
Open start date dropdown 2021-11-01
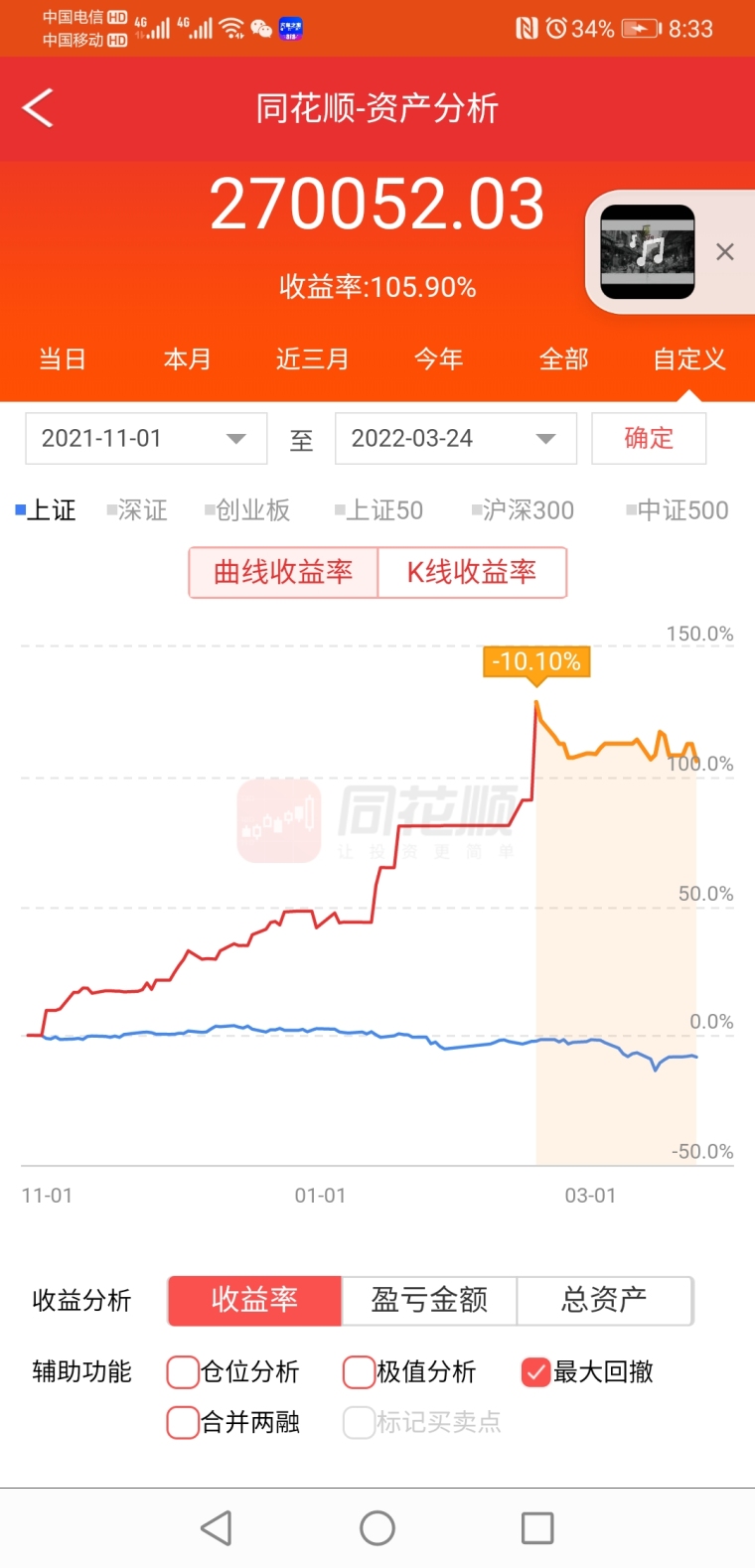[x=146, y=439]
